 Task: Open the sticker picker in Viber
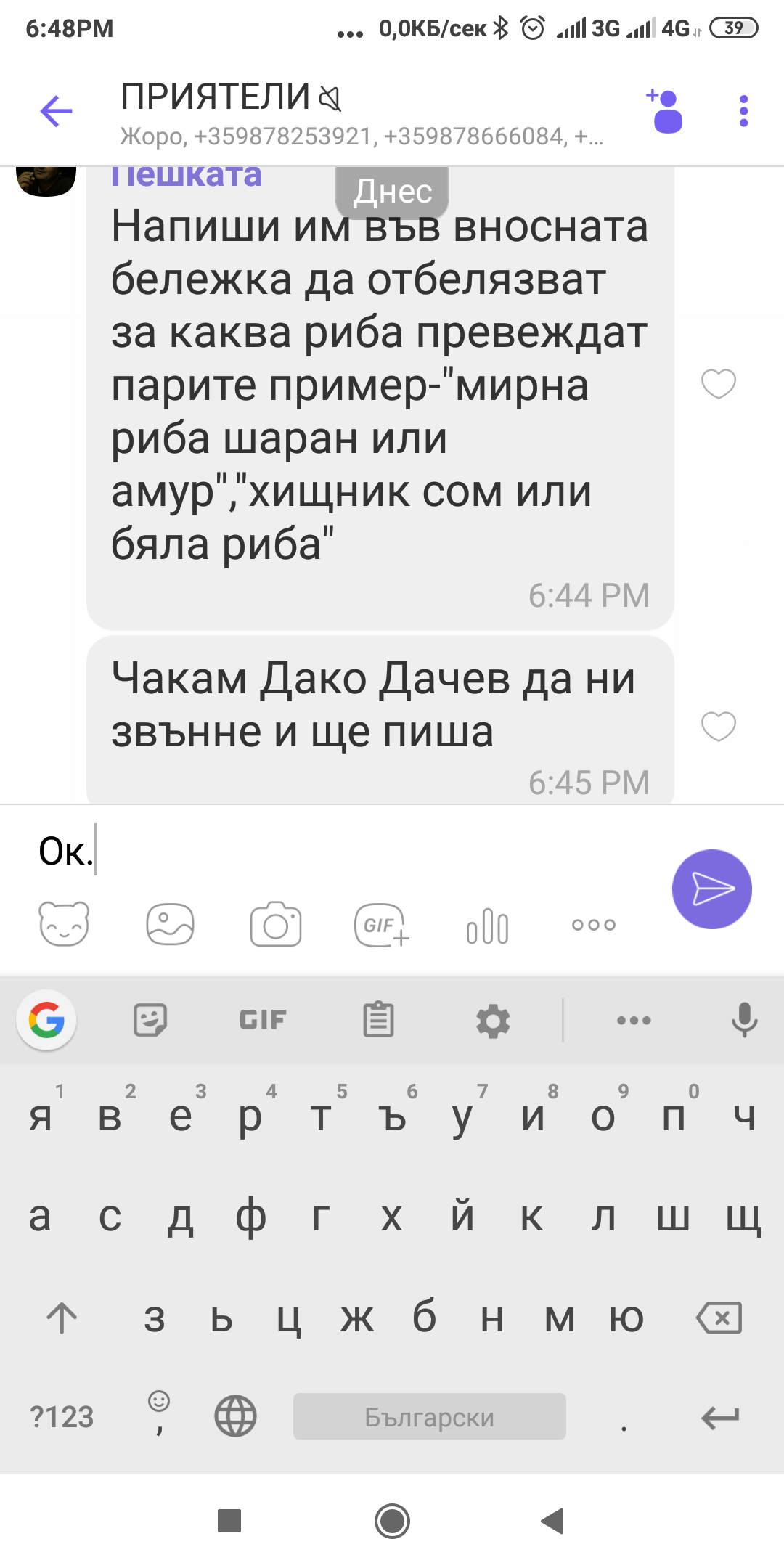[64, 925]
